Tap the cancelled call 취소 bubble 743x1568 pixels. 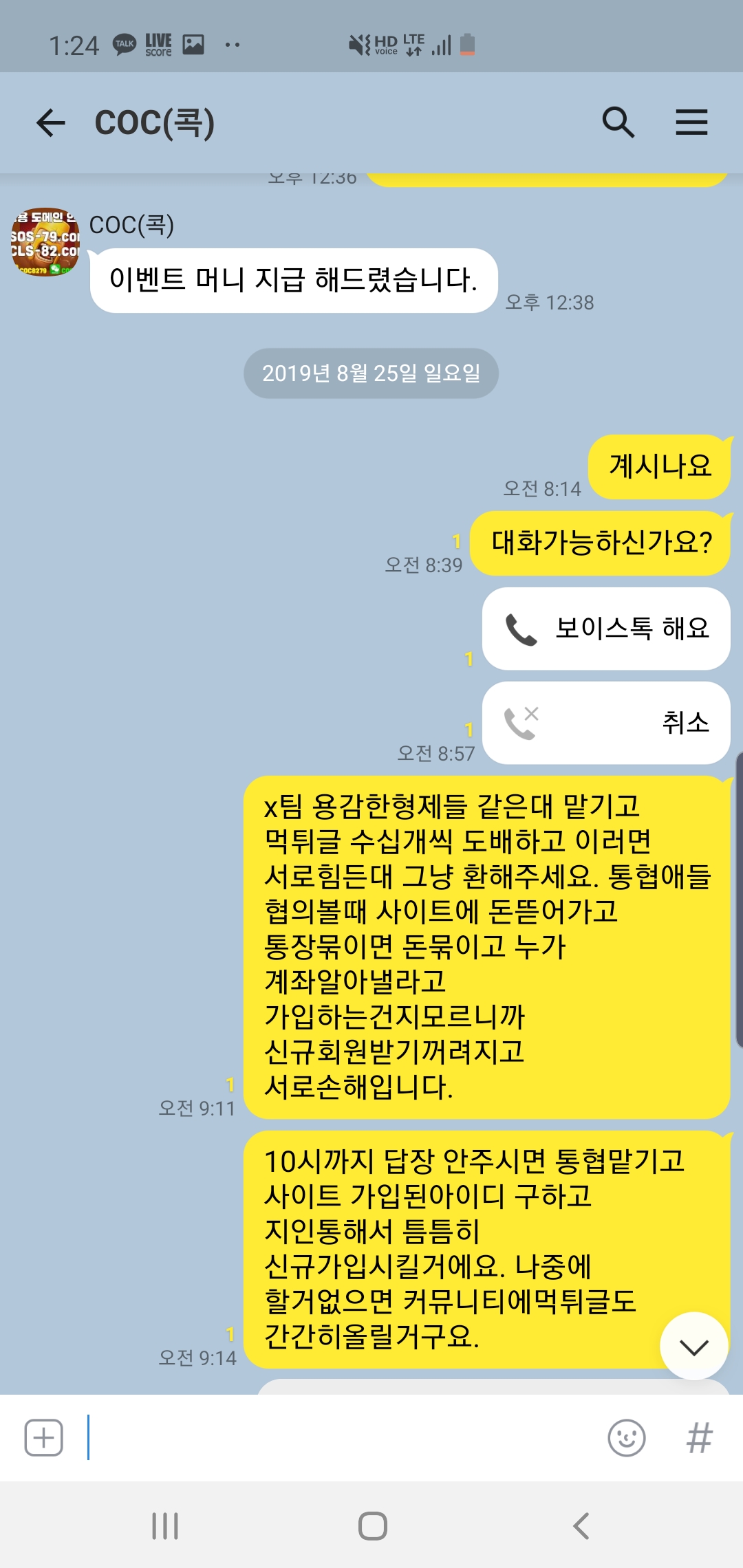tap(605, 723)
